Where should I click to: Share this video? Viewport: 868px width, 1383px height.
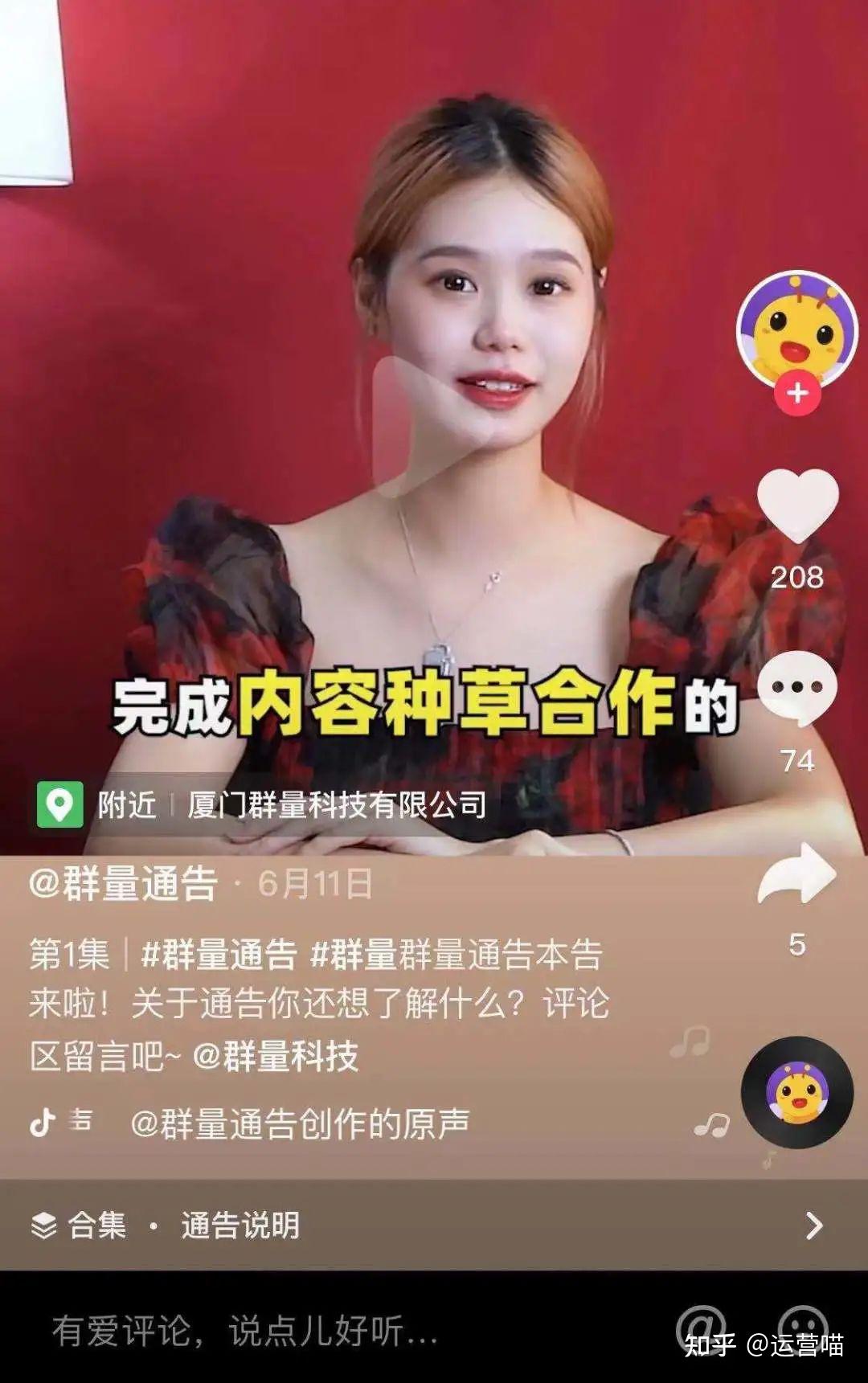(x=797, y=875)
